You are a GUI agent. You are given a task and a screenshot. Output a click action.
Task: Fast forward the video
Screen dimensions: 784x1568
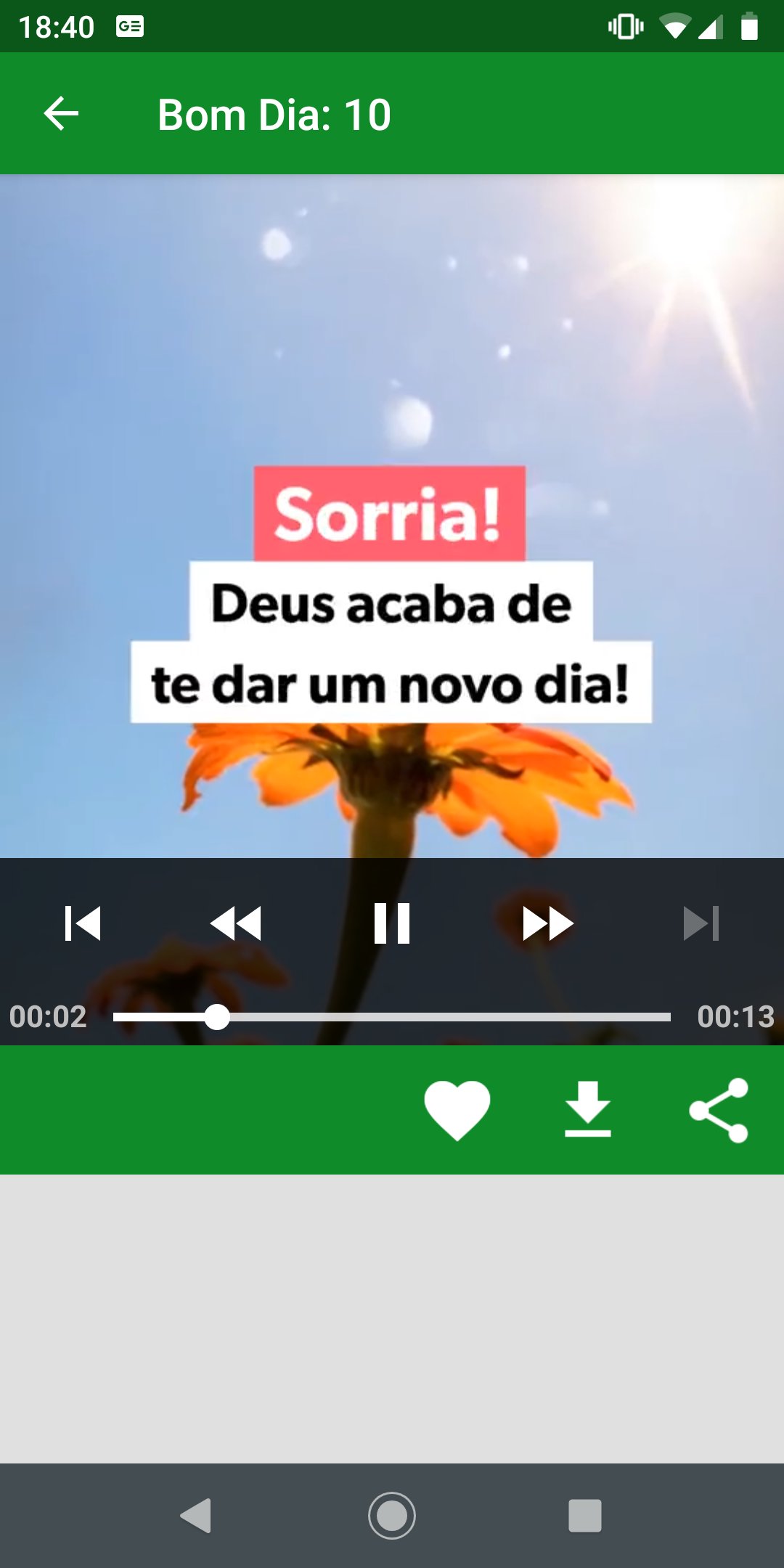click(x=548, y=923)
